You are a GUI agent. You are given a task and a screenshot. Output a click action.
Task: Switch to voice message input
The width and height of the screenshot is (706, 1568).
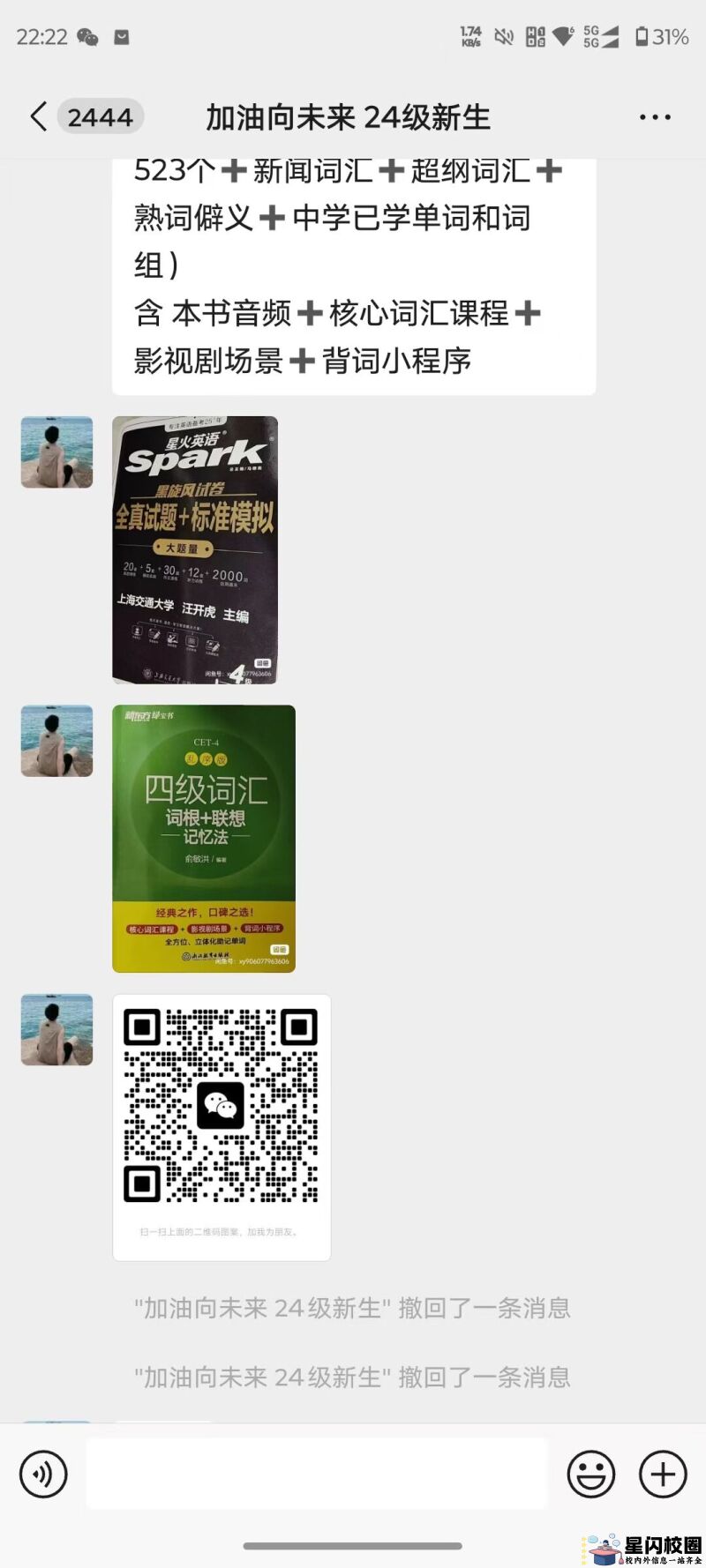[43, 1474]
